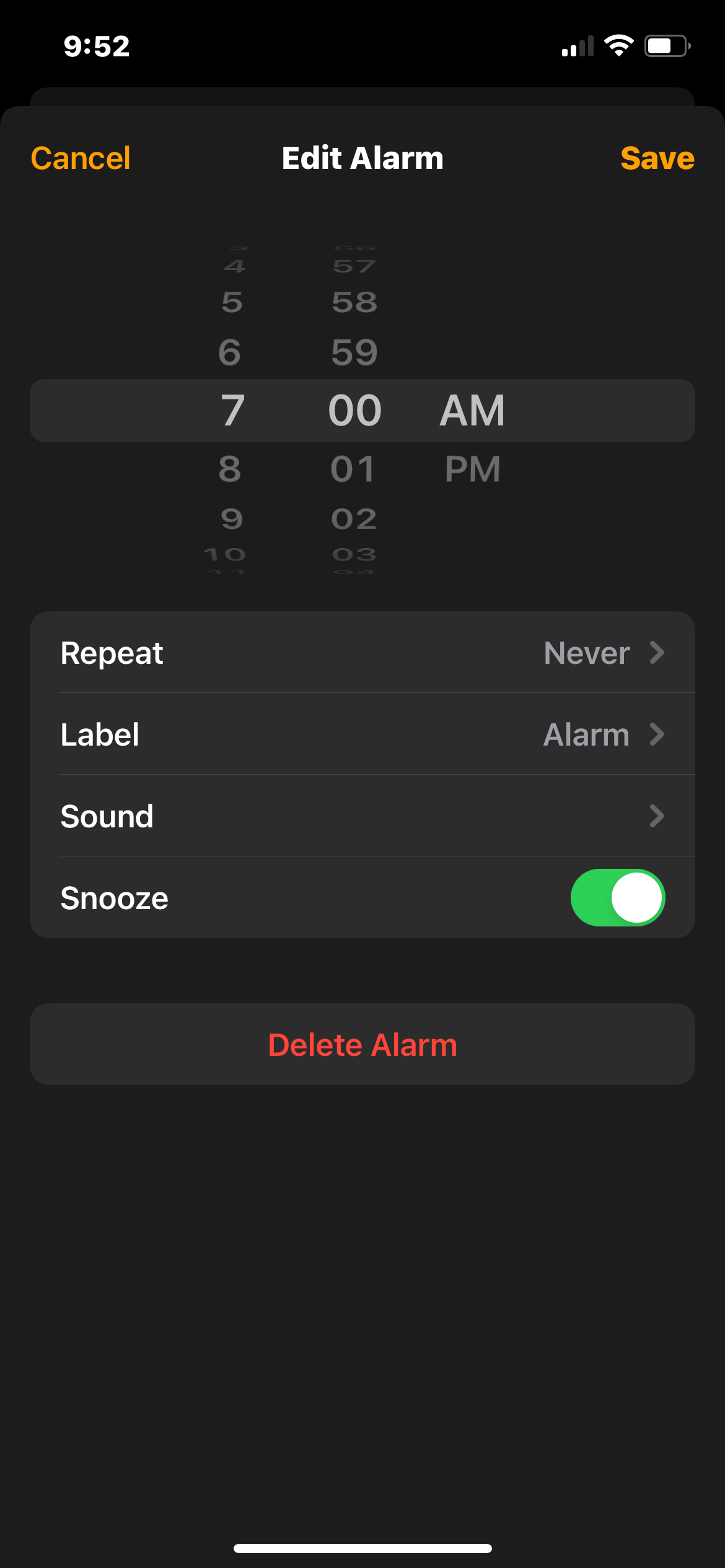Cancel editing the alarm
The image size is (725, 1568).
81,159
